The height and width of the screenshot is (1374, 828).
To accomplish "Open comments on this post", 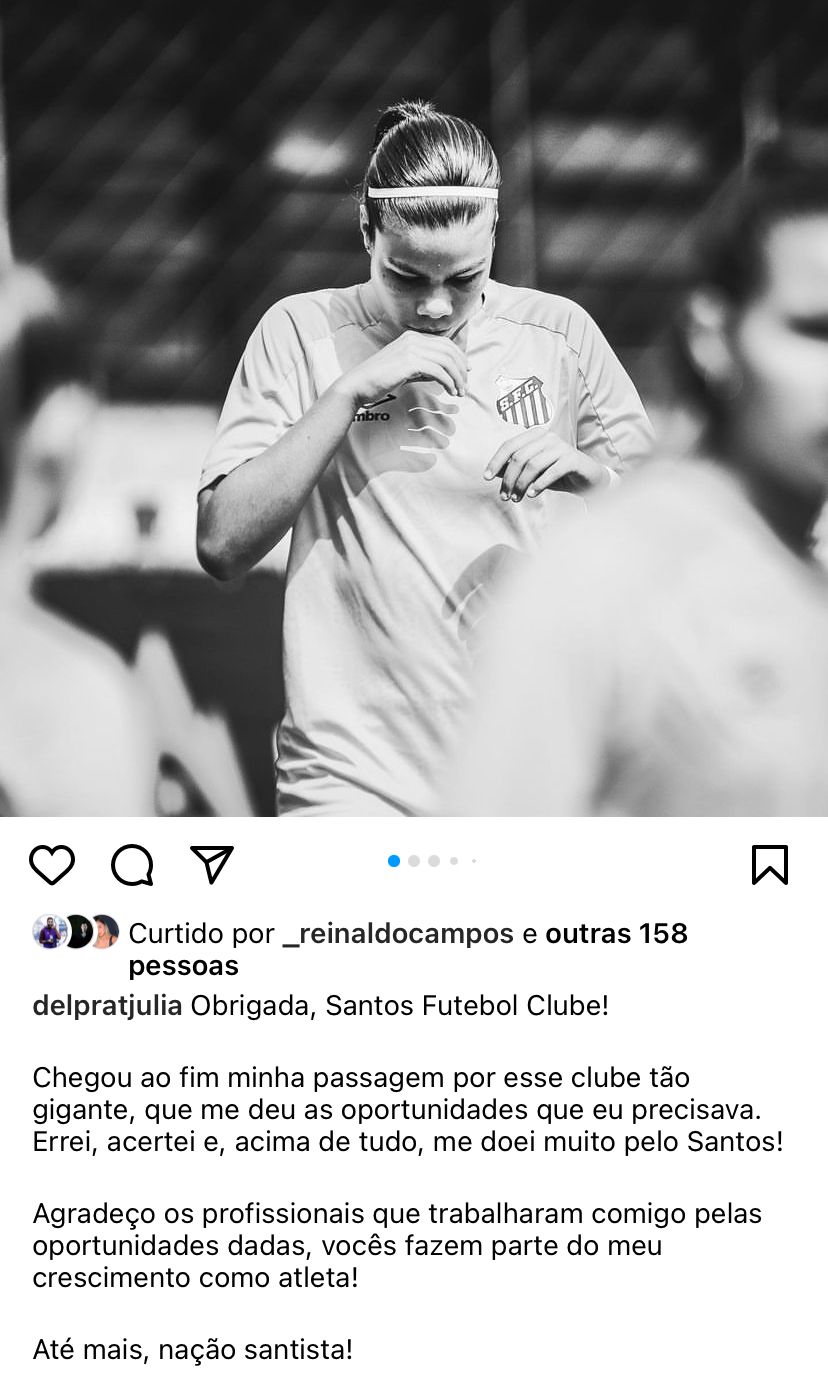I will 132,865.
